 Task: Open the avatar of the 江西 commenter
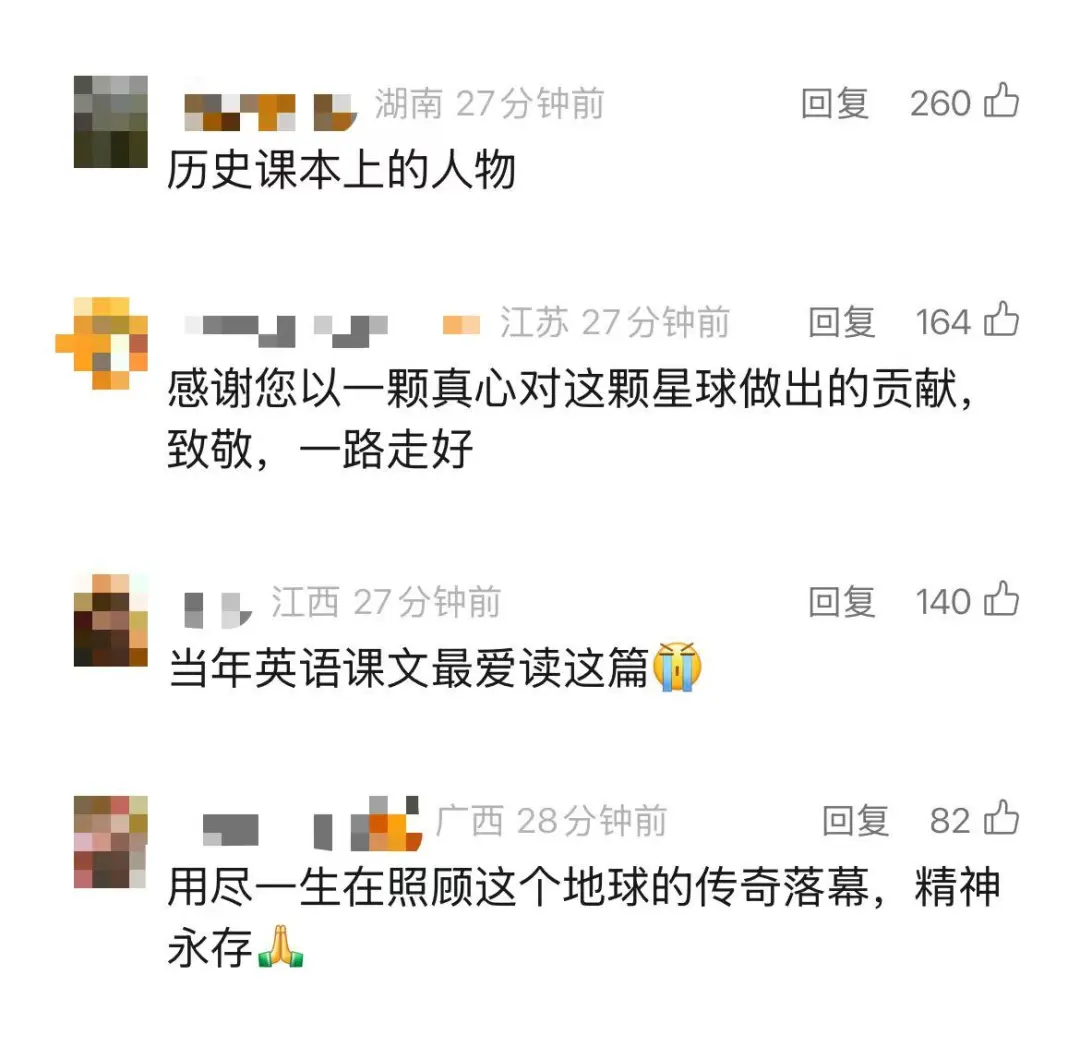point(110,620)
